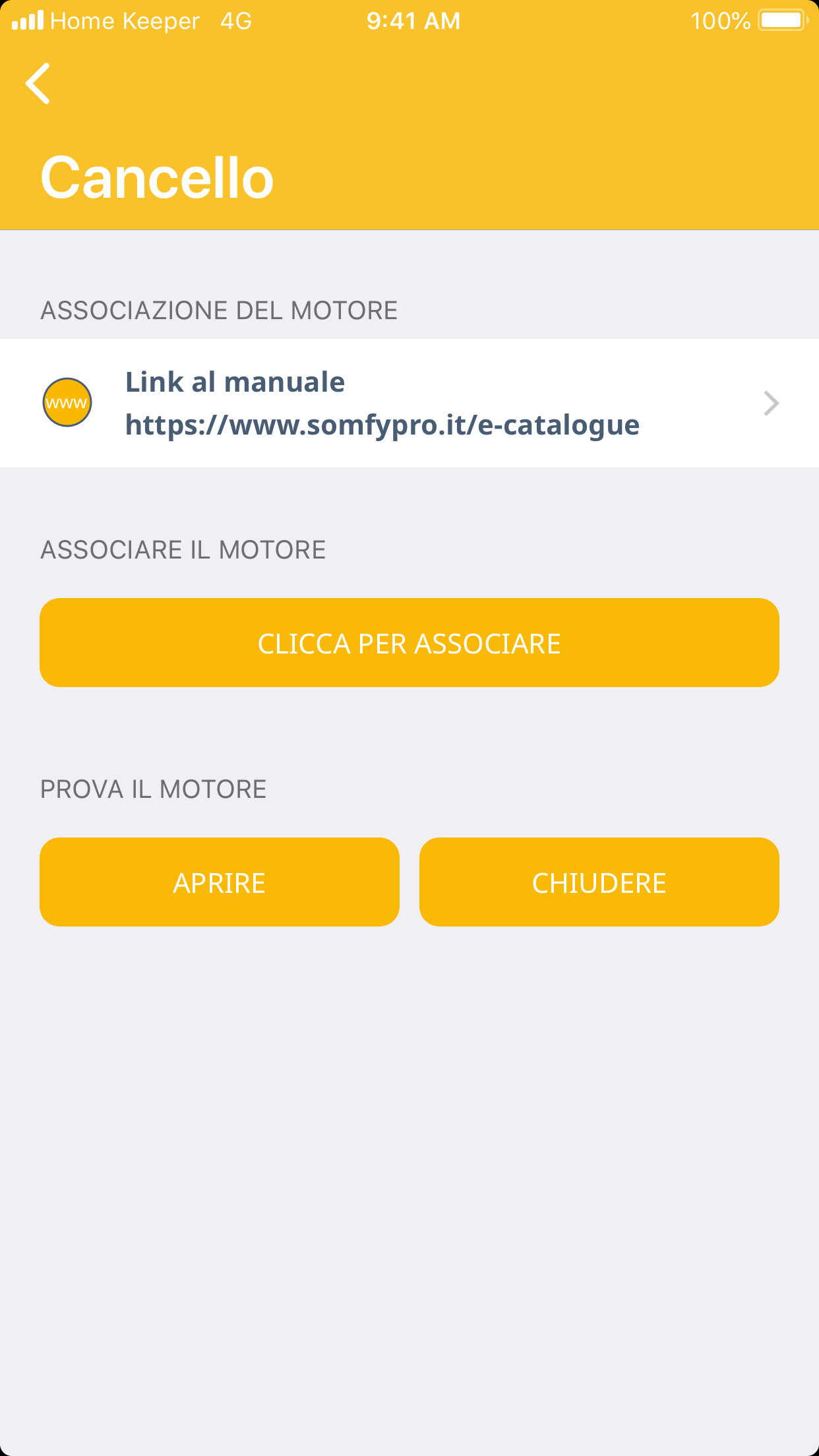Tap CLICCA PER ASSOCIARE button

pos(409,643)
